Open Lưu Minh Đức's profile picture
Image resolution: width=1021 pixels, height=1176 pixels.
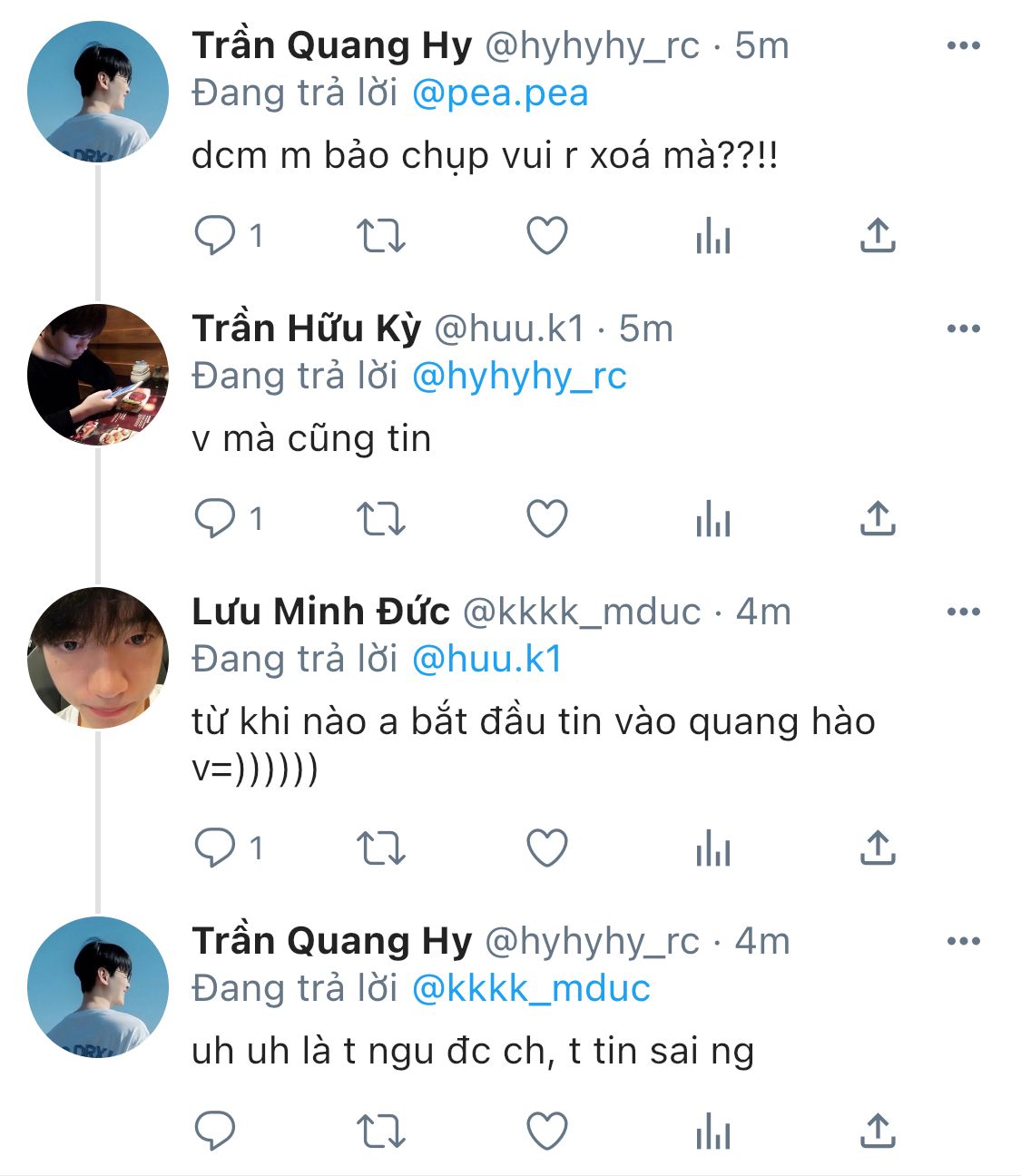click(x=98, y=658)
